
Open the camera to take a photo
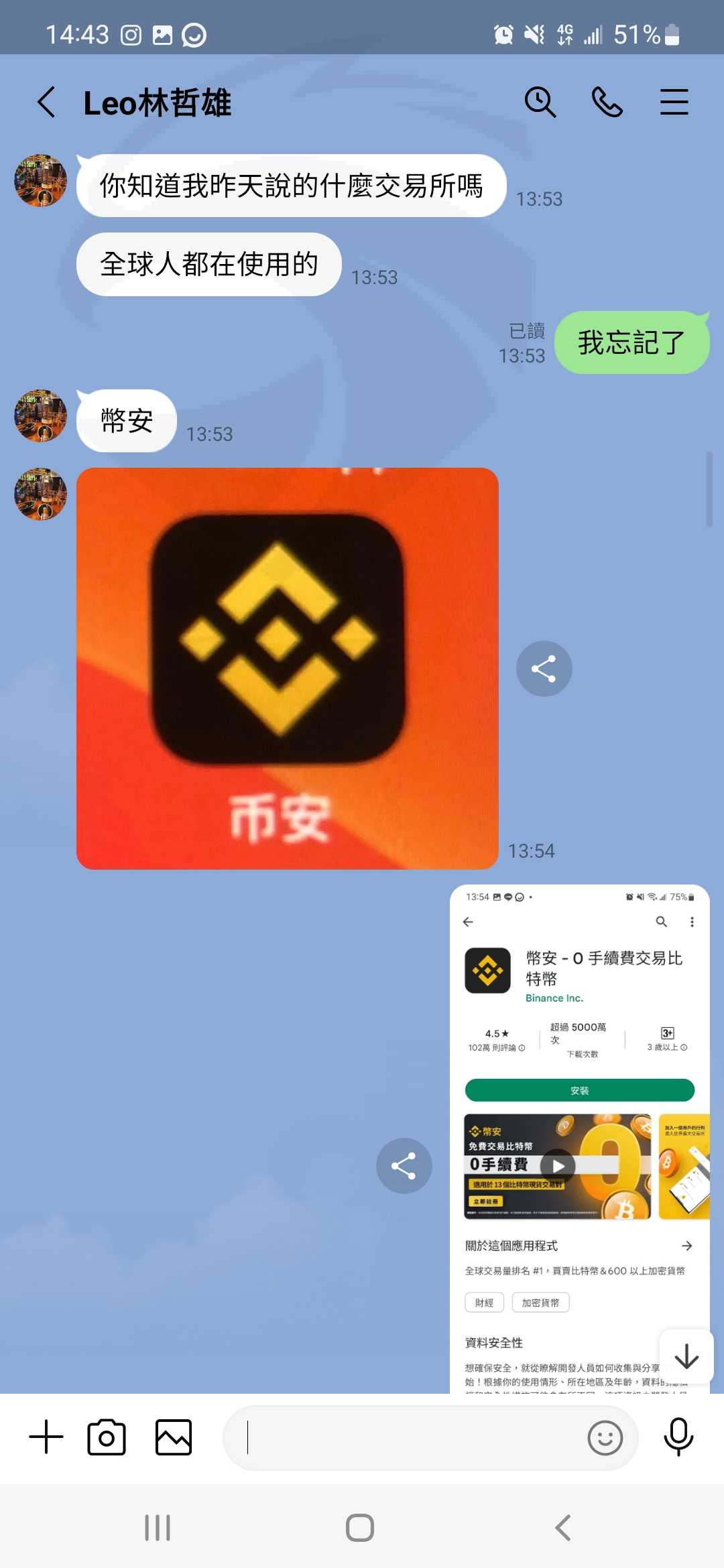(x=107, y=1437)
